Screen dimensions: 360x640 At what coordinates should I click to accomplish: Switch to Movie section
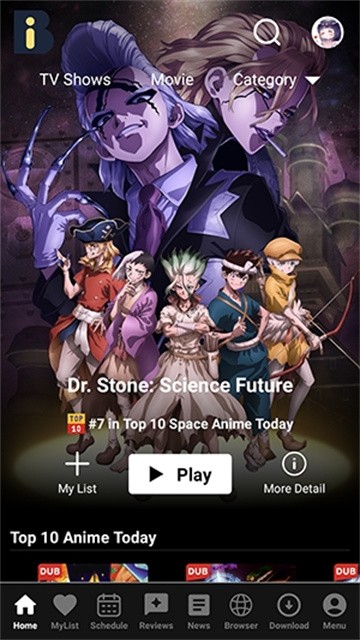click(172, 80)
